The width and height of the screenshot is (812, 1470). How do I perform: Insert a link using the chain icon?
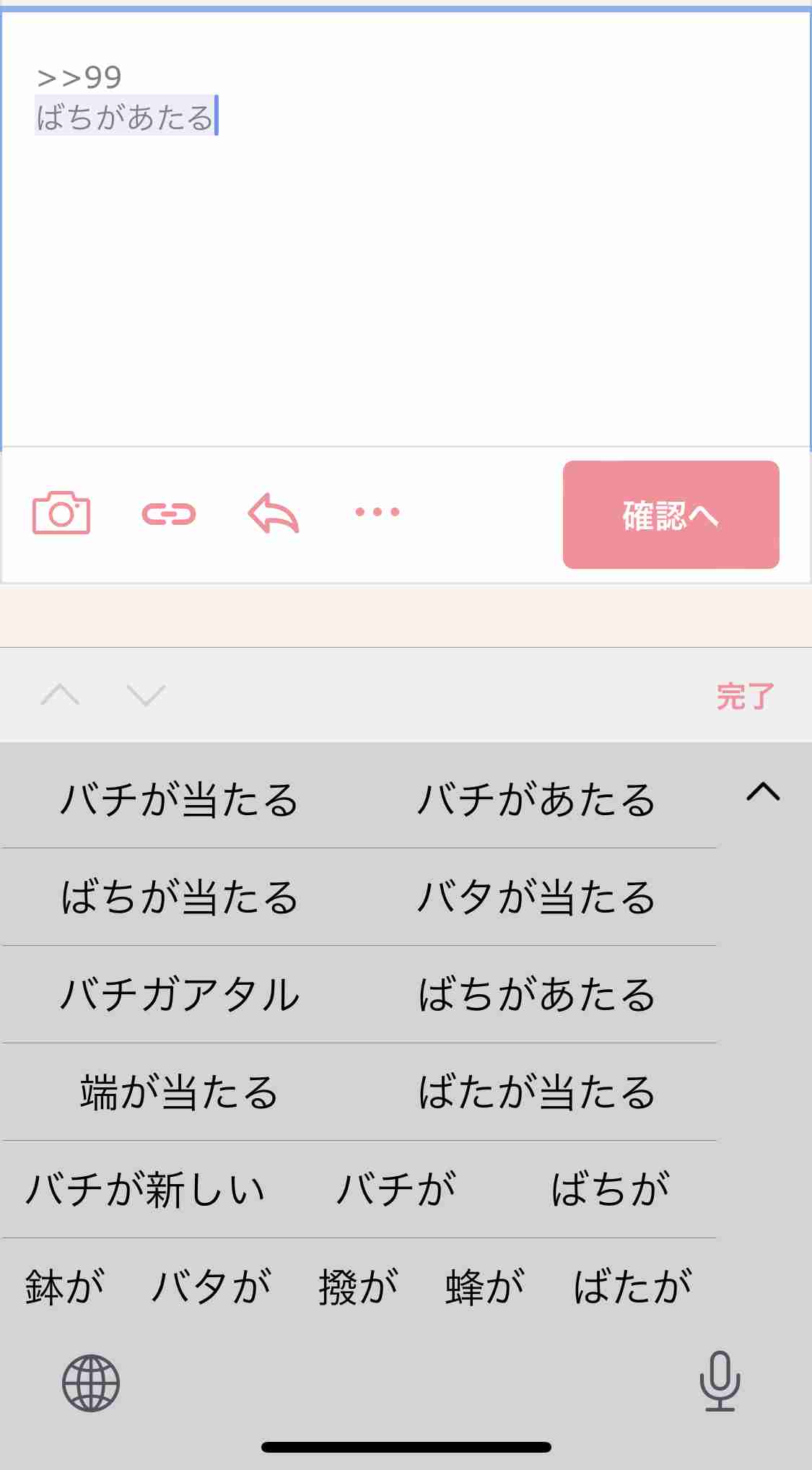tap(169, 514)
